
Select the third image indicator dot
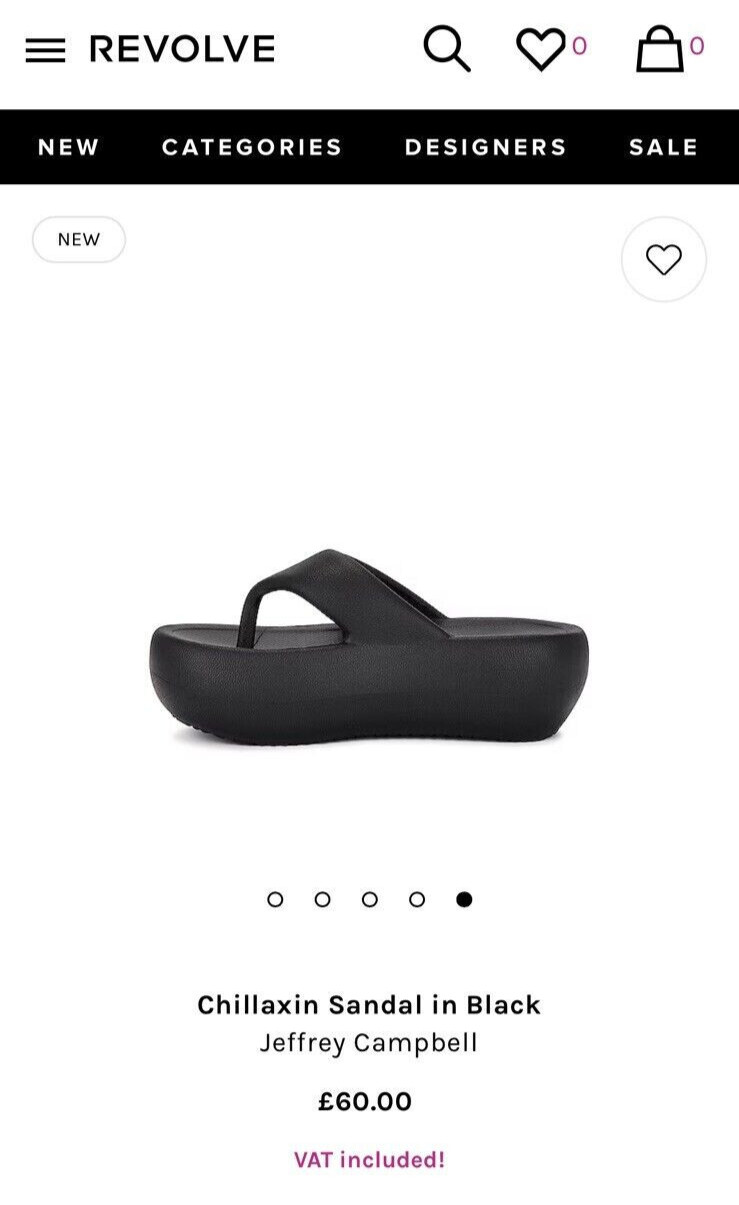(370, 899)
